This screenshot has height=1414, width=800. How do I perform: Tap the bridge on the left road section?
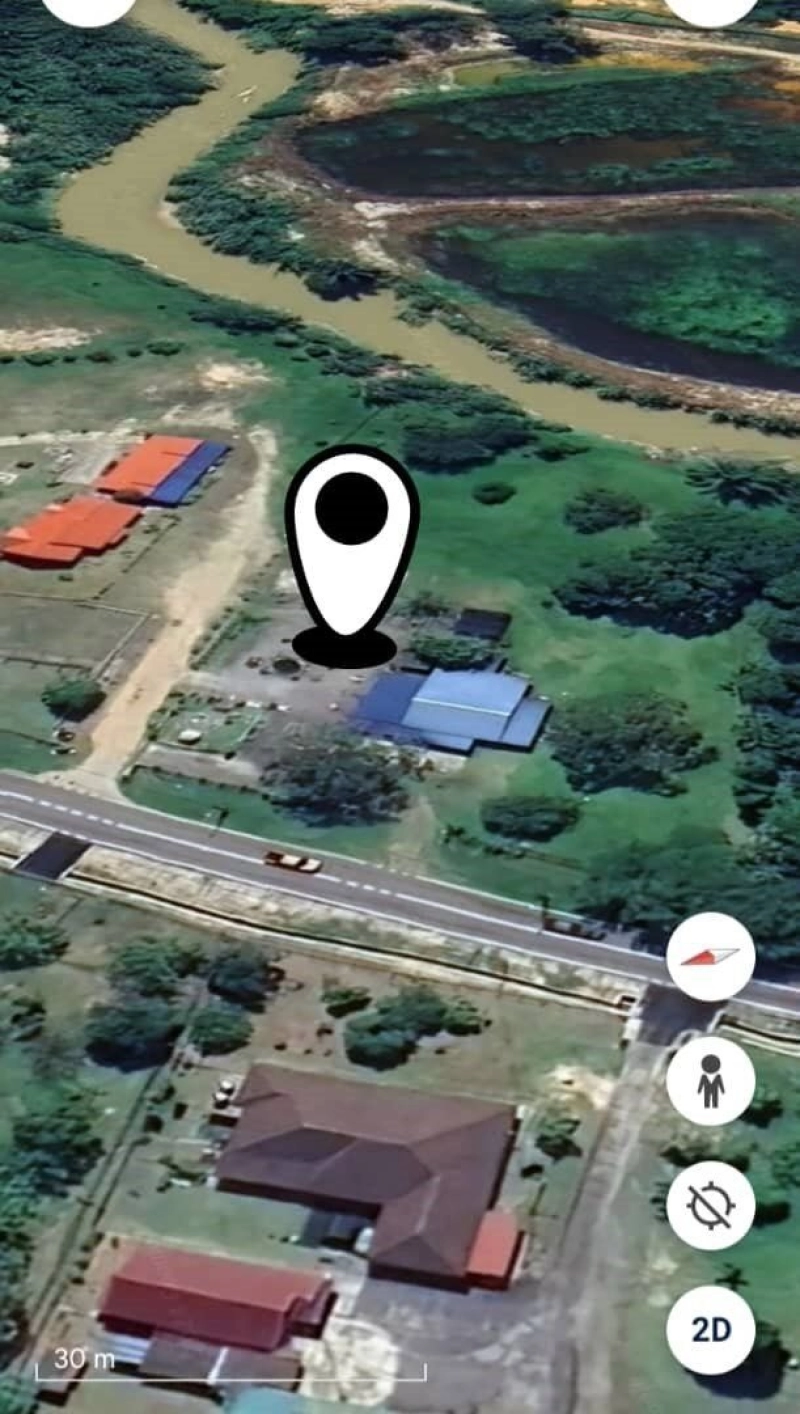tap(55, 855)
